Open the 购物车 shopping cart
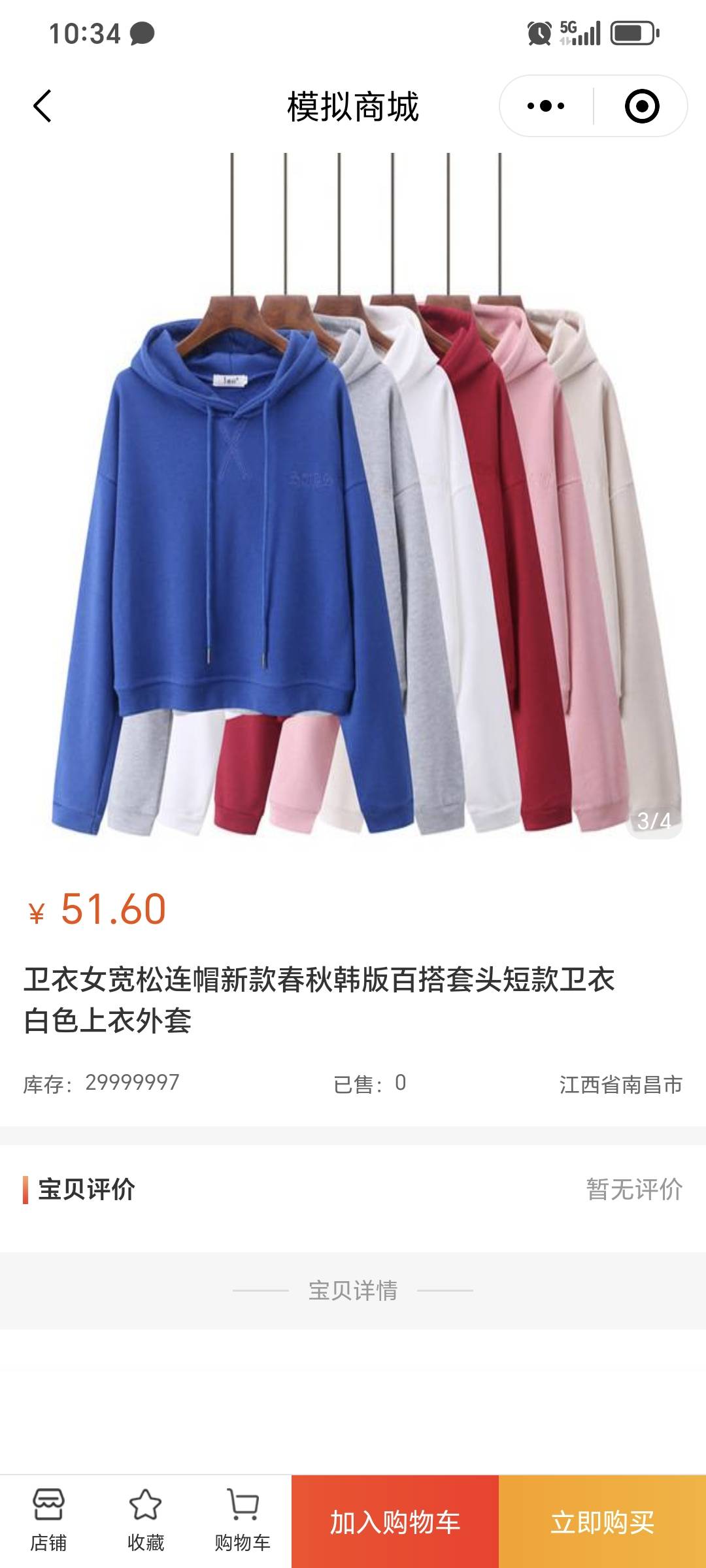The height and width of the screenshot is (1568, 706). 243,1520
